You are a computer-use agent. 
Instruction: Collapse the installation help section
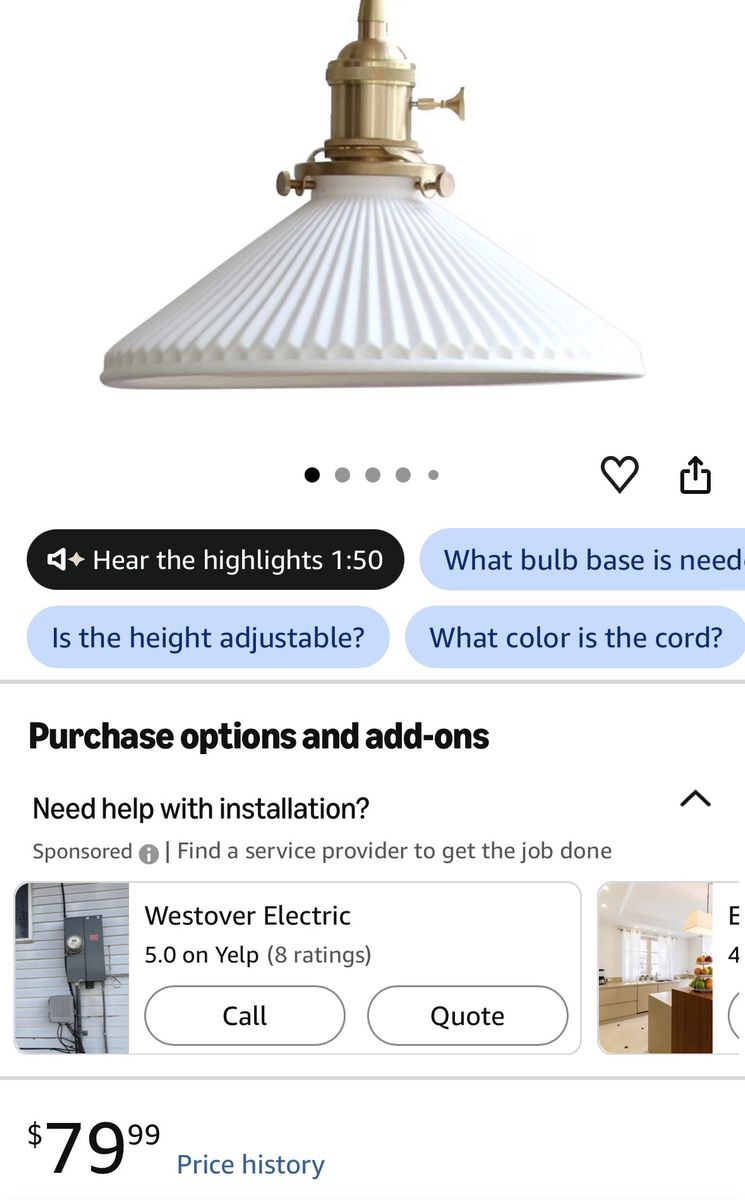tap(695, 798)
